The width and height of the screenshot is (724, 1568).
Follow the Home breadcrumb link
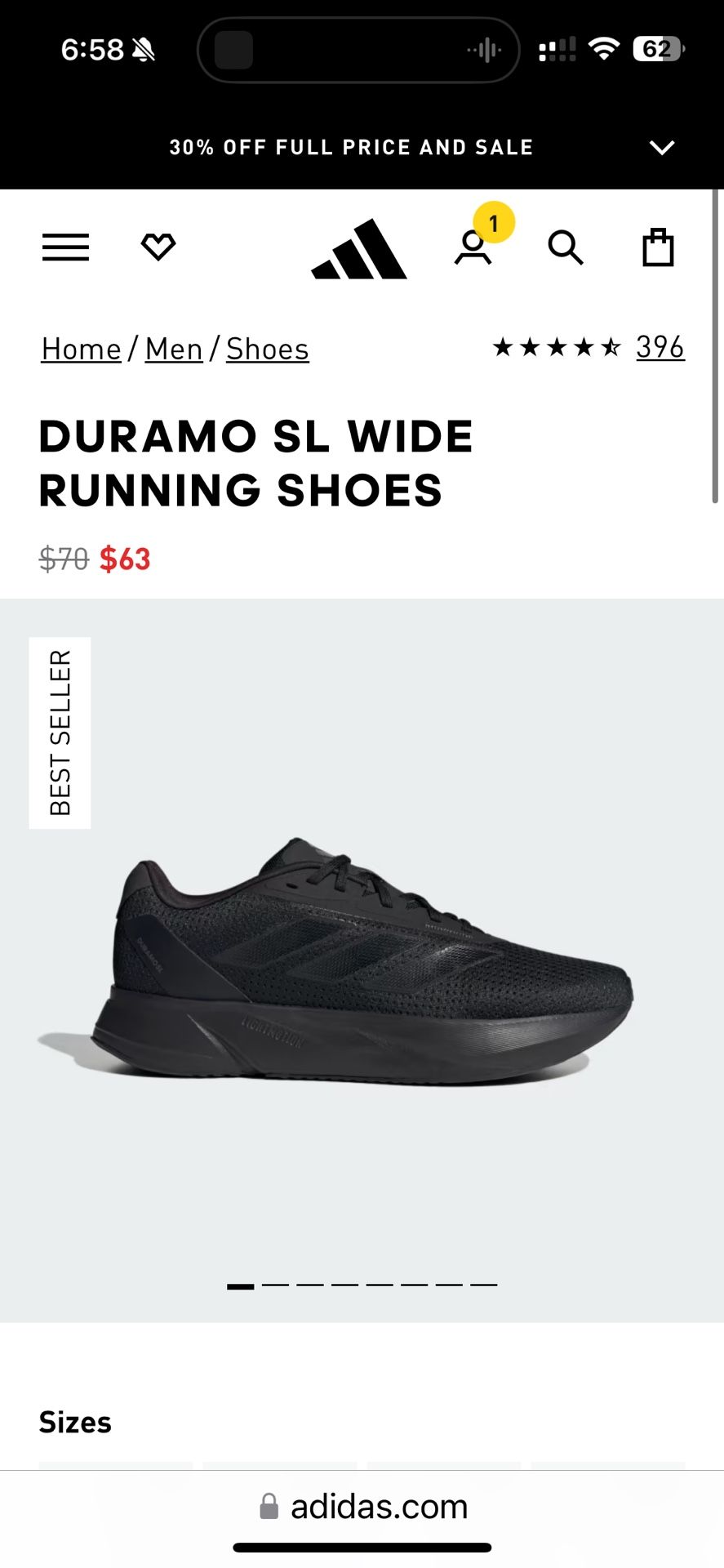81,349
